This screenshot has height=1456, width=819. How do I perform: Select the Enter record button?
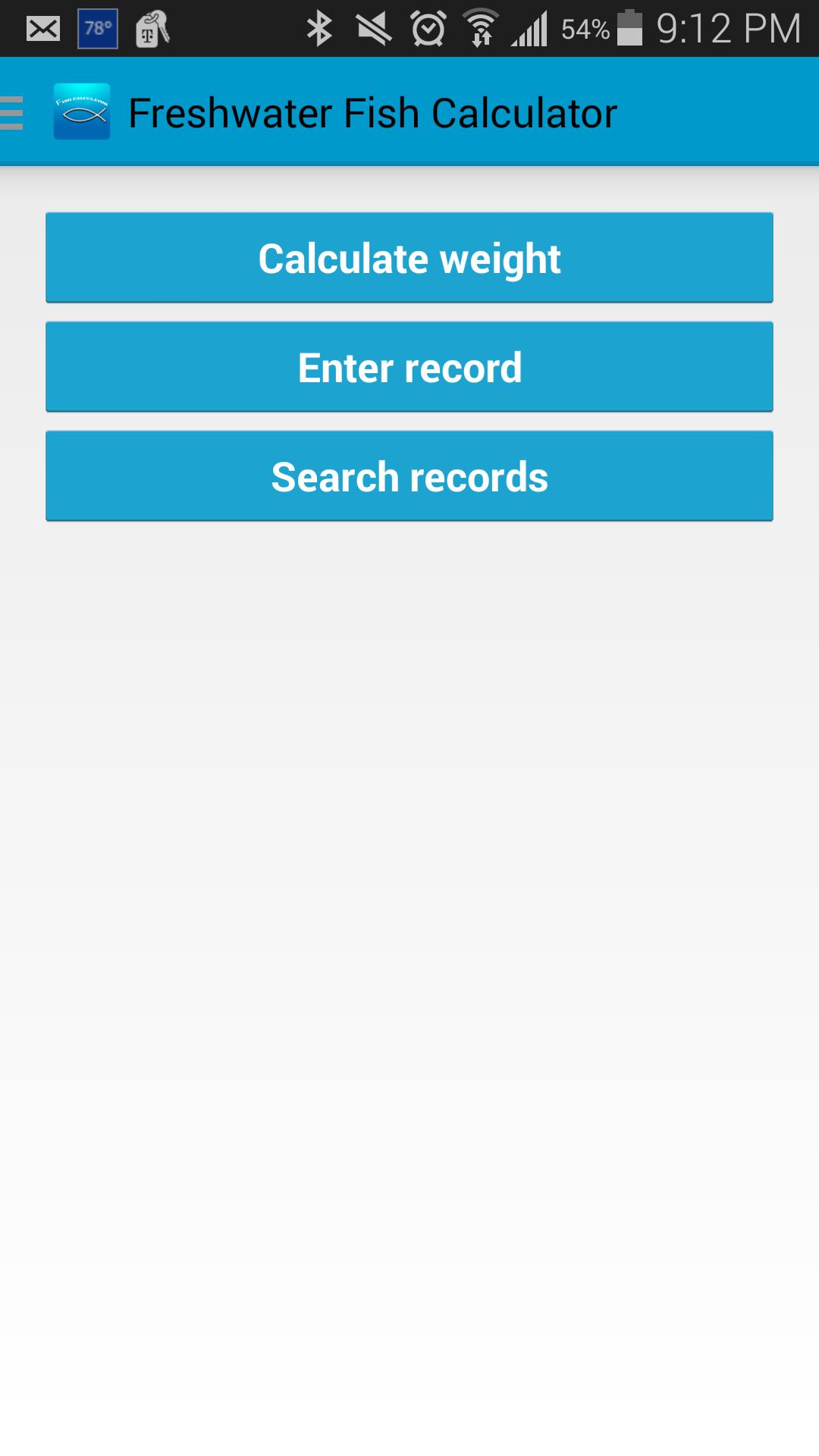pyautogui.click(x=409, y=367)
